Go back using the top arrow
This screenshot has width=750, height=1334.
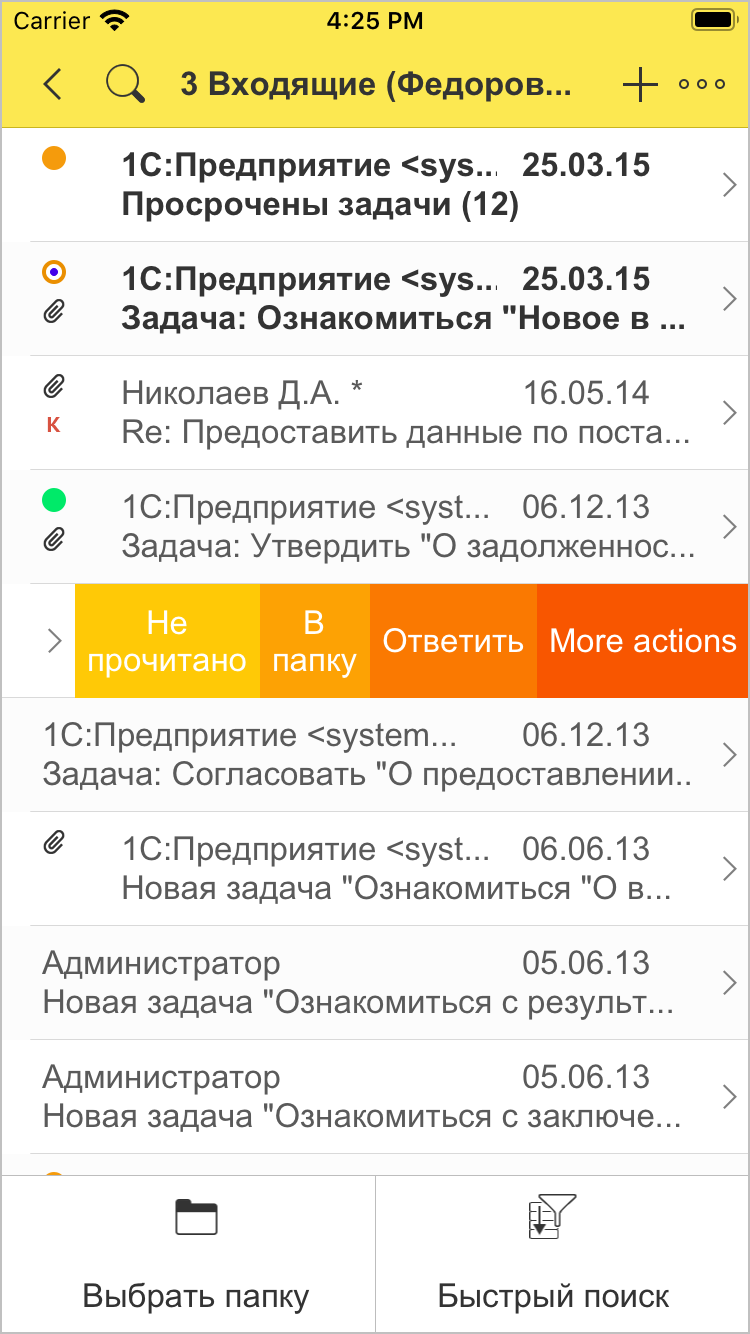click(54, 84)
